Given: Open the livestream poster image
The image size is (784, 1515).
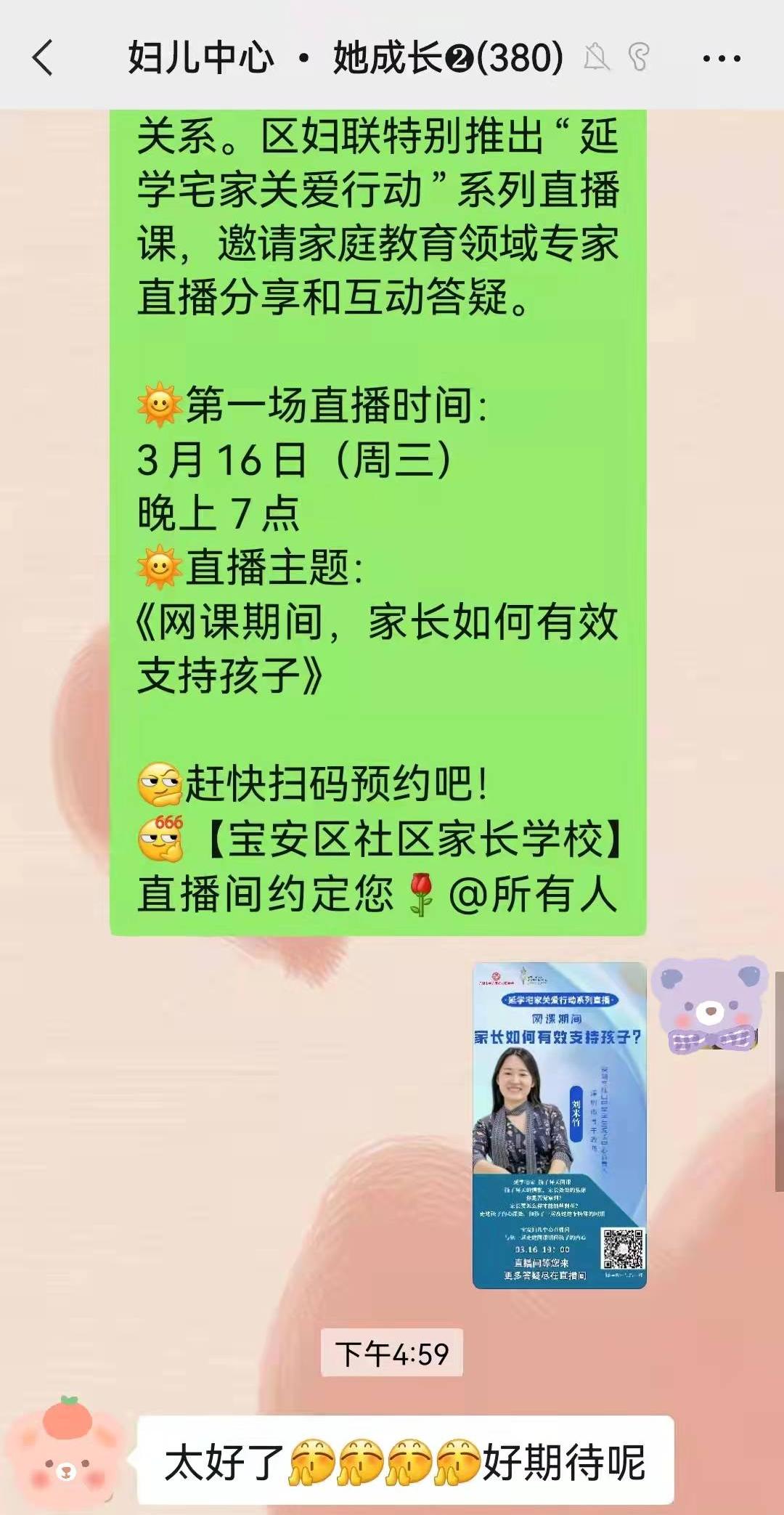Looking at the screenshot, I should [x=559, y=1125].
